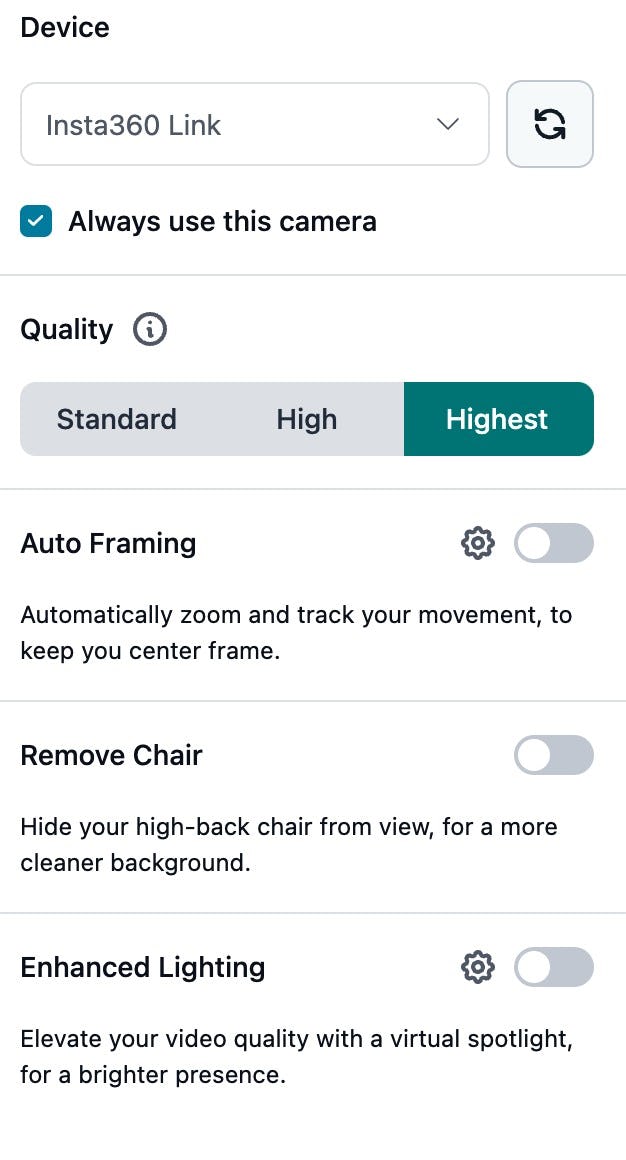The width and height of the screenshot is (626, 1160).
Task: Open Enhanced Lighting settings gear
Action: (x=478, y=967)
